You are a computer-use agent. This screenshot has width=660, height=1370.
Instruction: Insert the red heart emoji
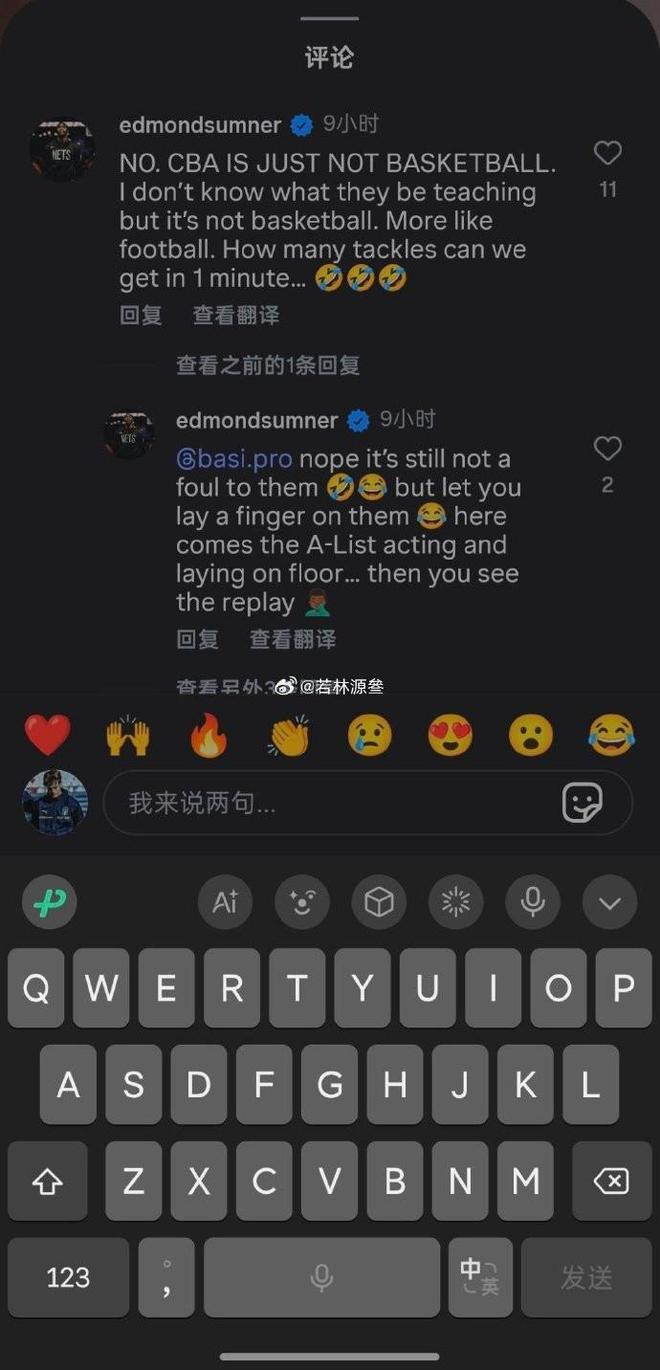pos(47,736)
